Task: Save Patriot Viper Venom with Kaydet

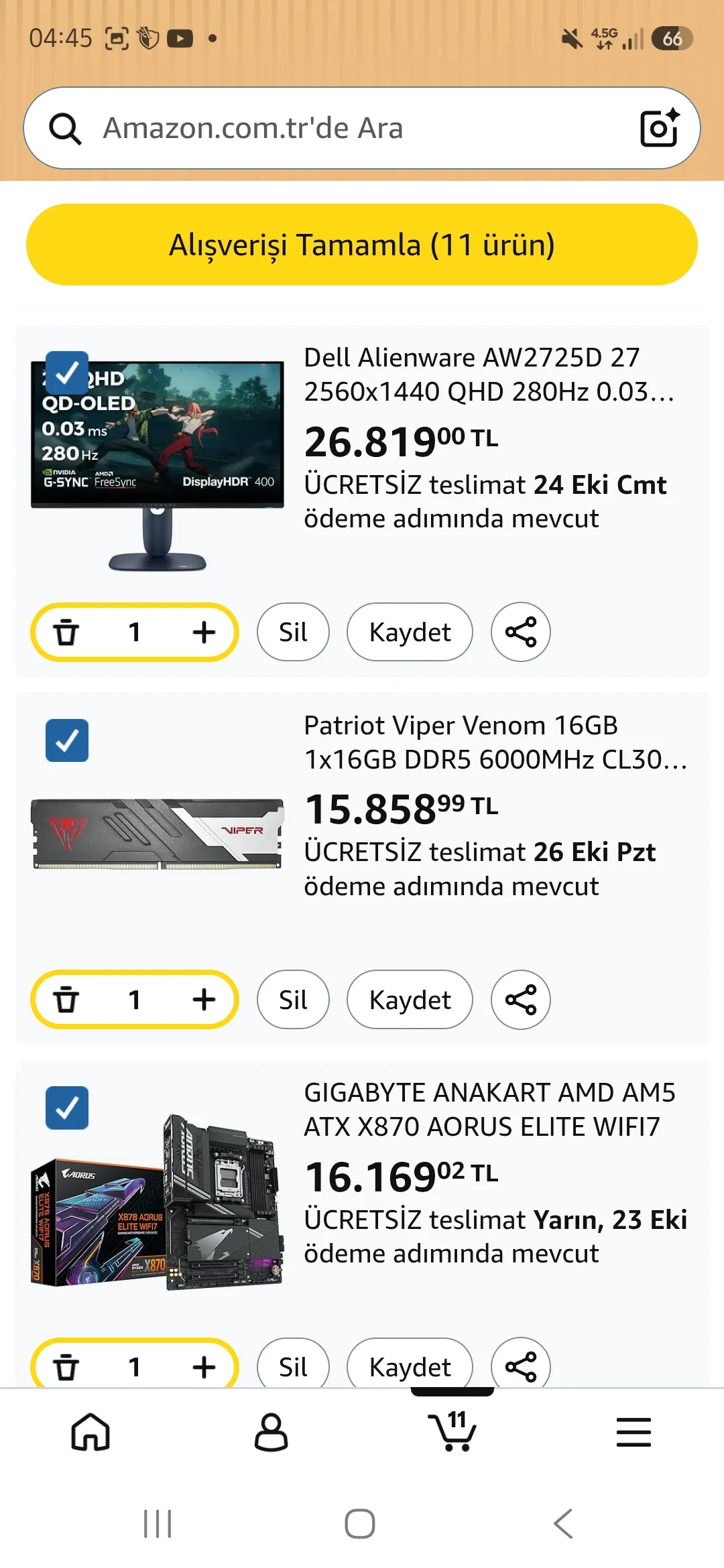Action: click(410, 1000)
